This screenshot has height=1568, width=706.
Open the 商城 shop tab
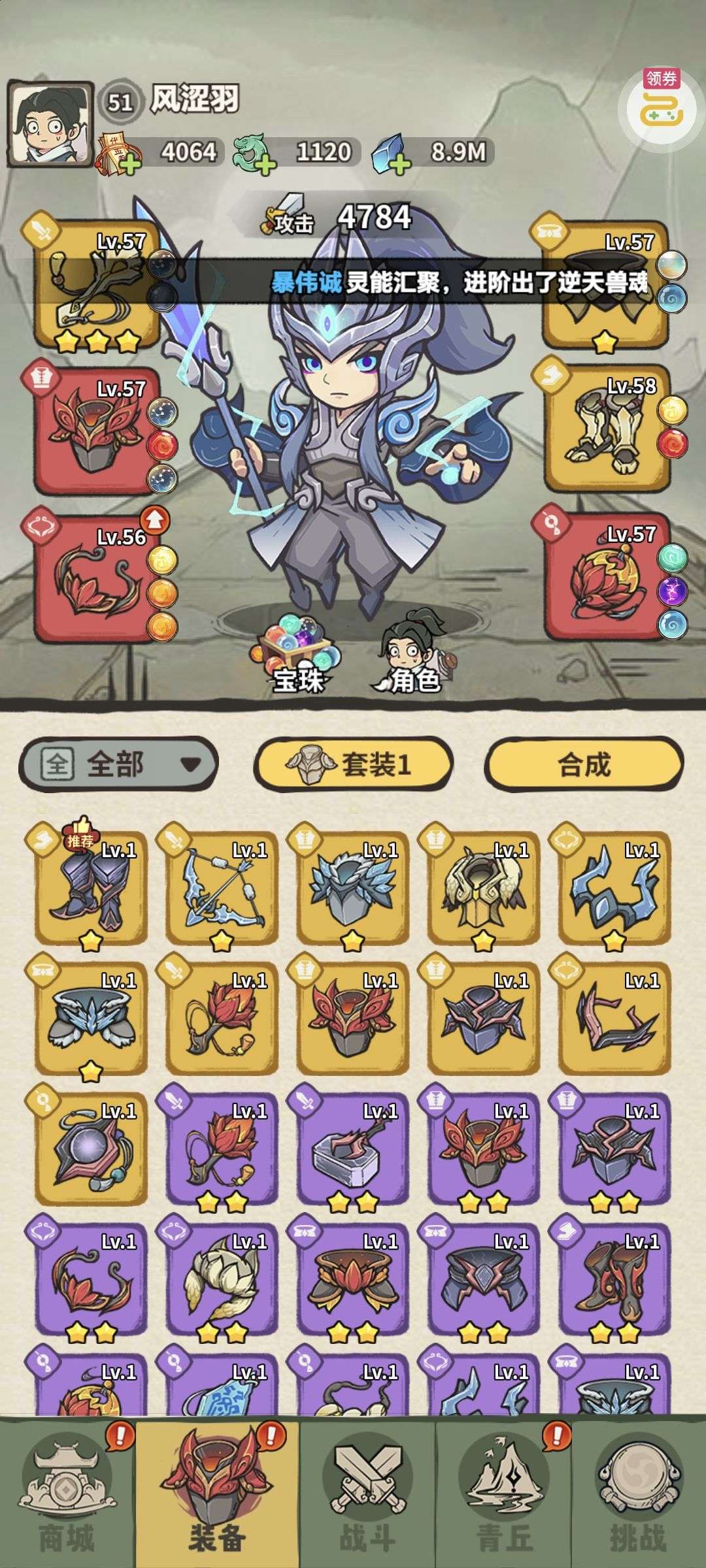click(67, 1496)
